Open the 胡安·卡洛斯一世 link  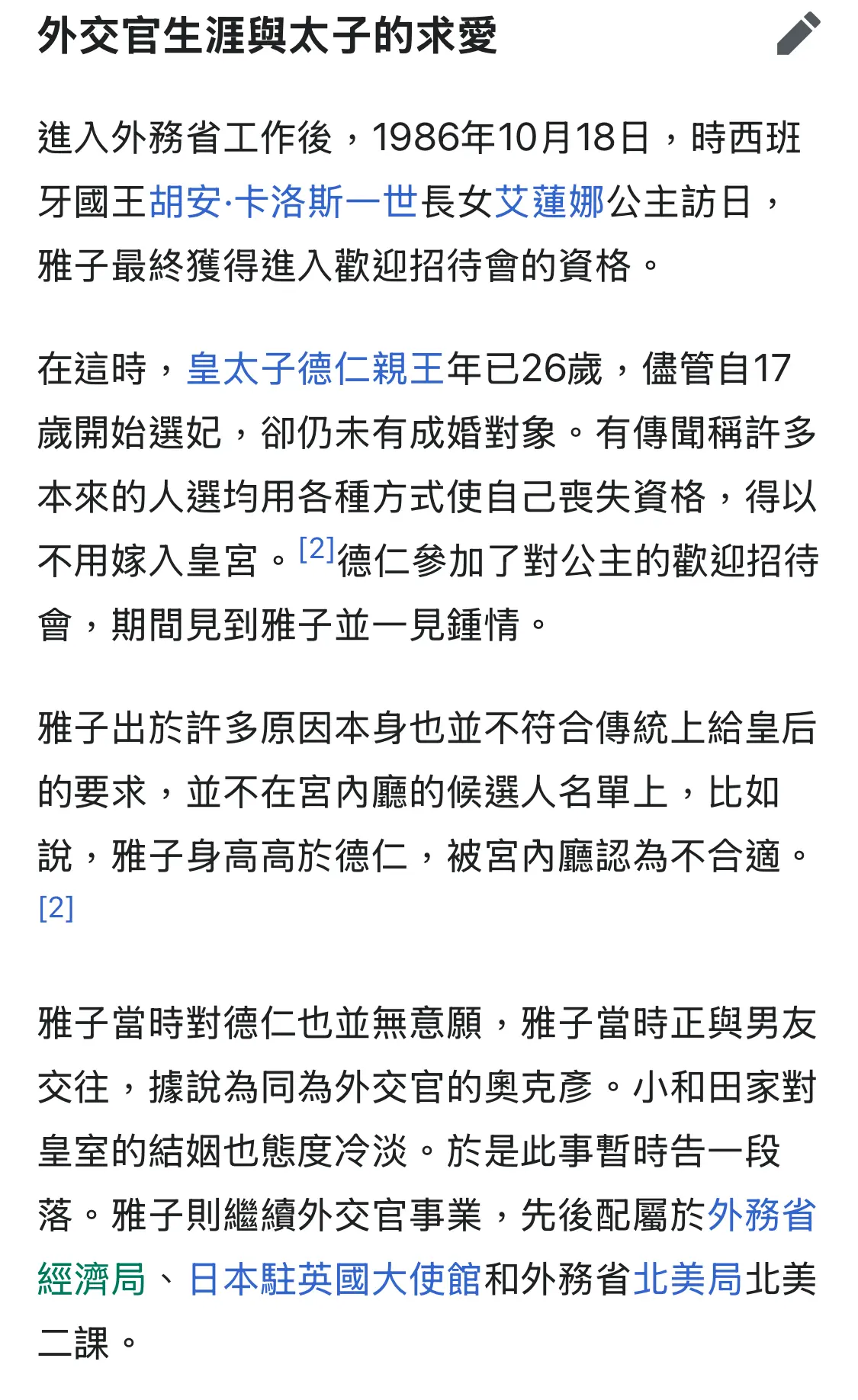284,203
